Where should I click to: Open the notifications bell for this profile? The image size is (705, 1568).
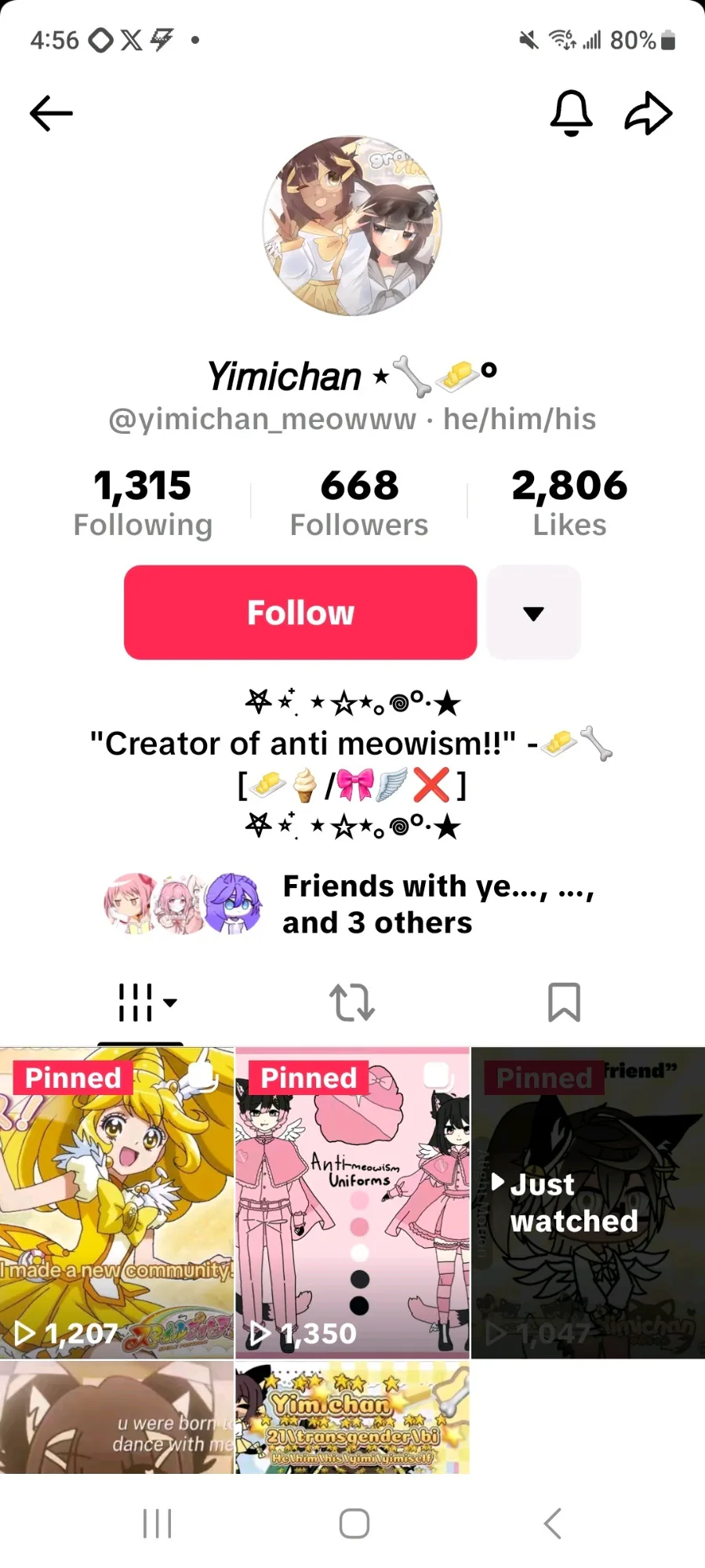[x=571, y=114]
